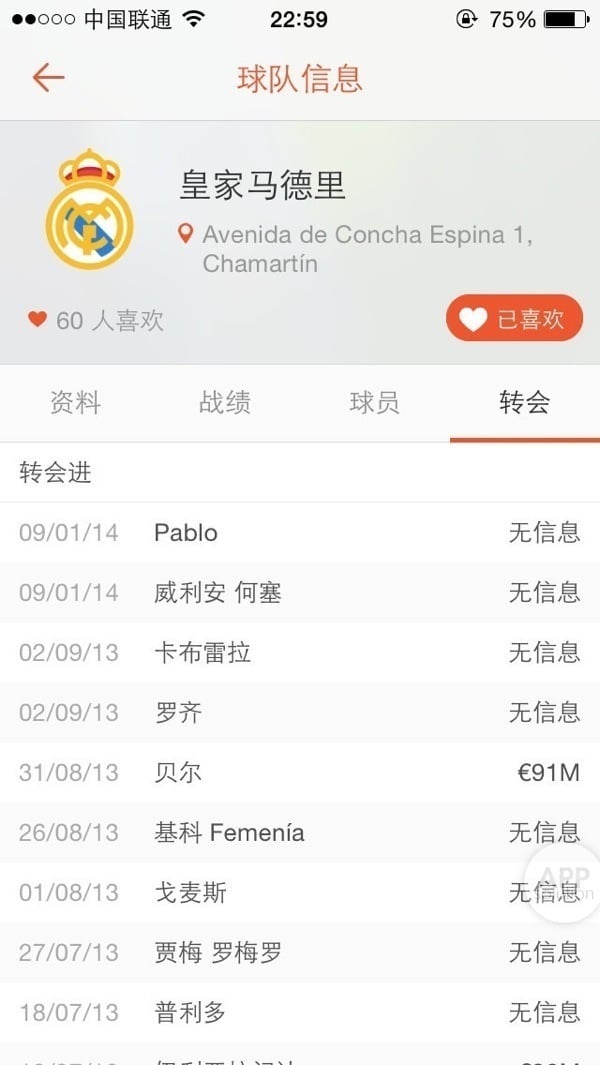The height and width of the screenshot is (1065, 600).
Task: Open Pablo's transfer entry
Action: click(300, 533)
